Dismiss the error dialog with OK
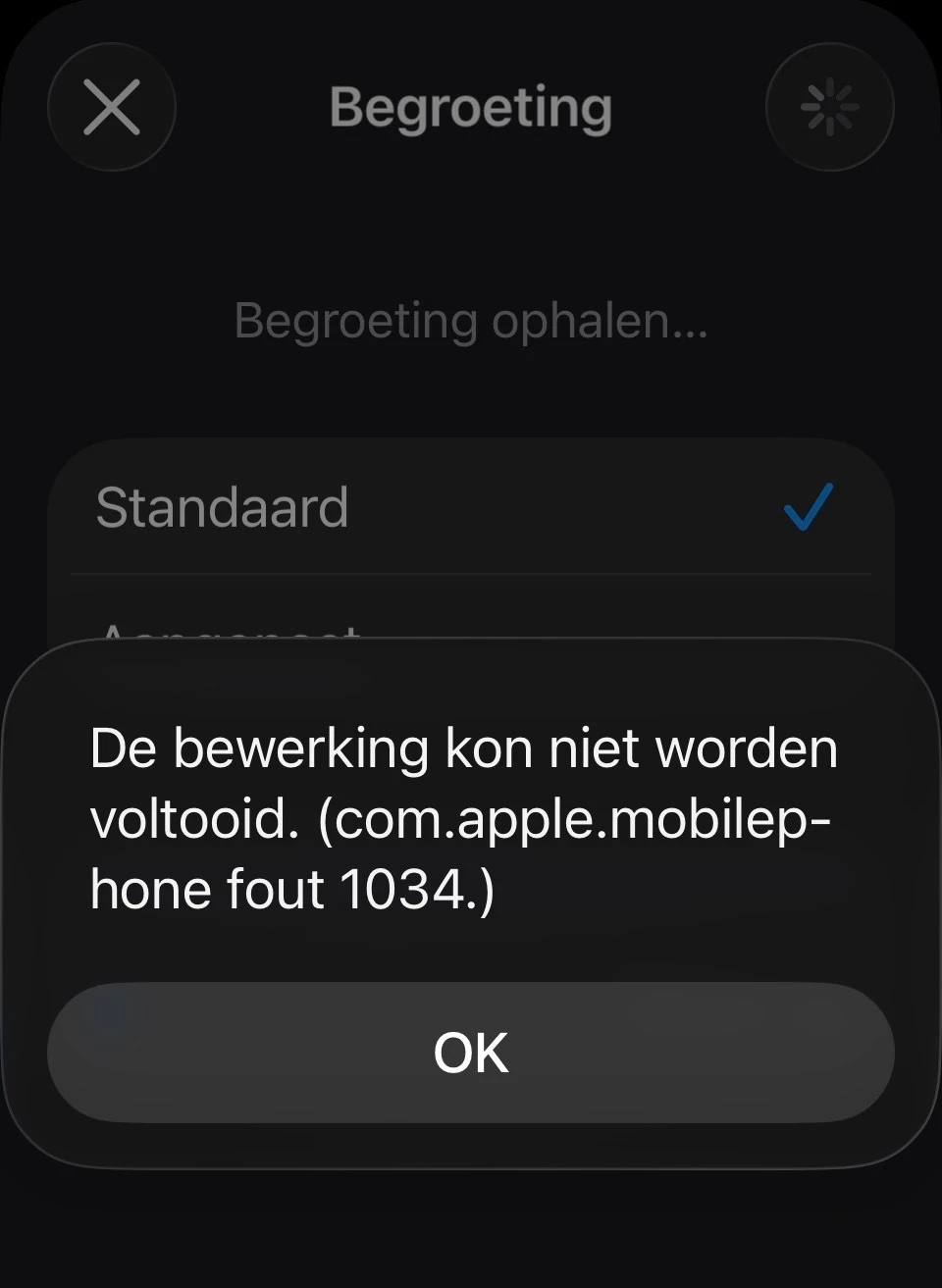This screenshot has width=942, height=1288. pyautogui.click(x=471, y=1053)
